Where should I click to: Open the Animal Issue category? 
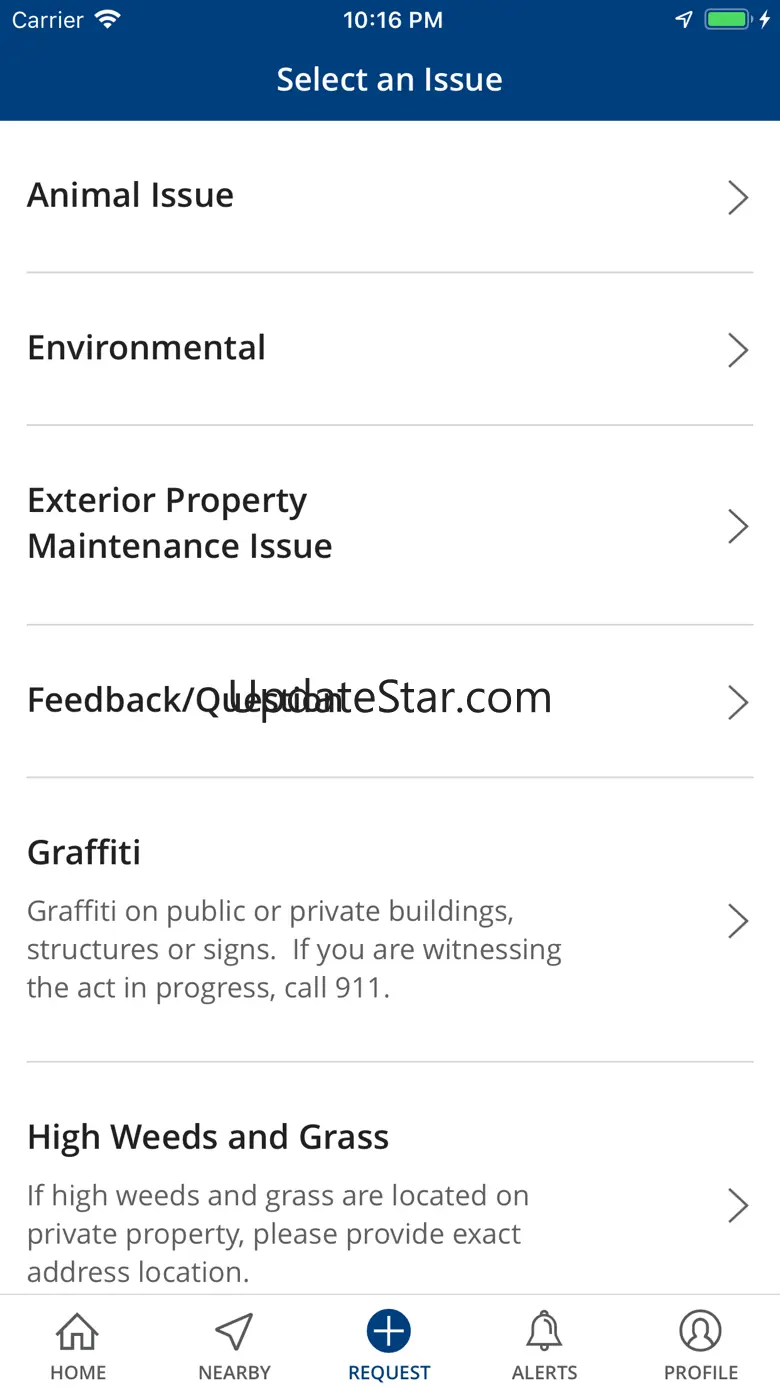[x=389, y=196]
